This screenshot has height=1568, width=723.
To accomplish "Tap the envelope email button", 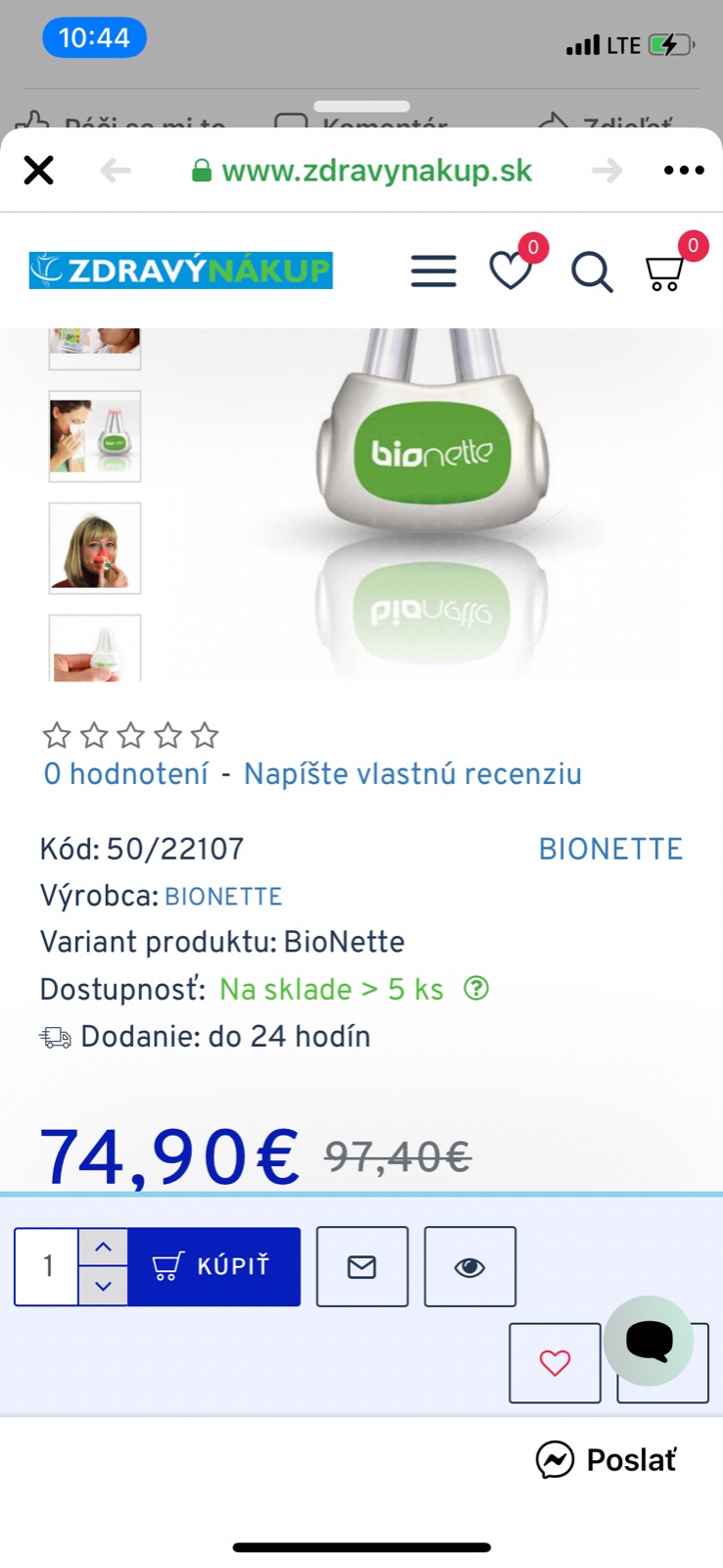I will 361,1266.
